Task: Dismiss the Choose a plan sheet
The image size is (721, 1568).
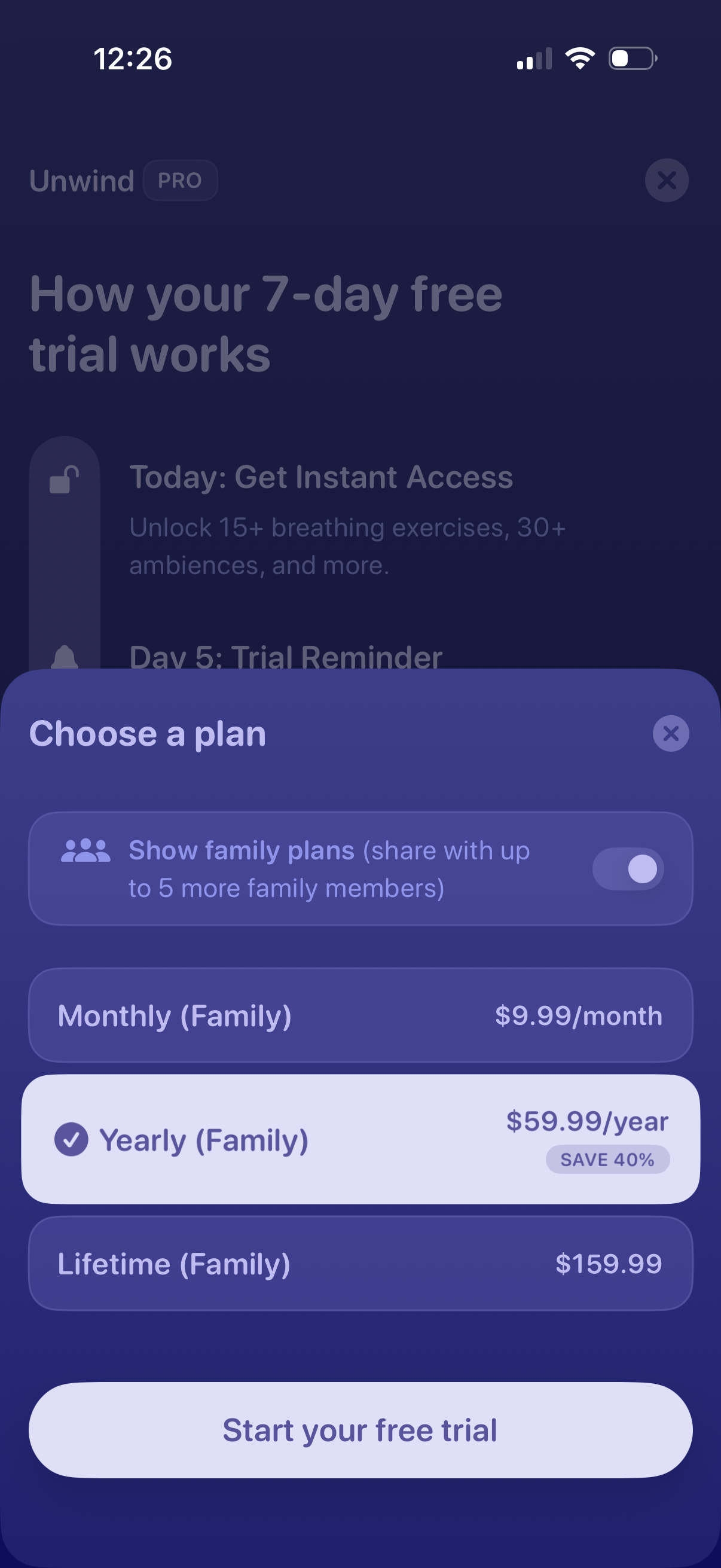Action: (x=670, y=734)
